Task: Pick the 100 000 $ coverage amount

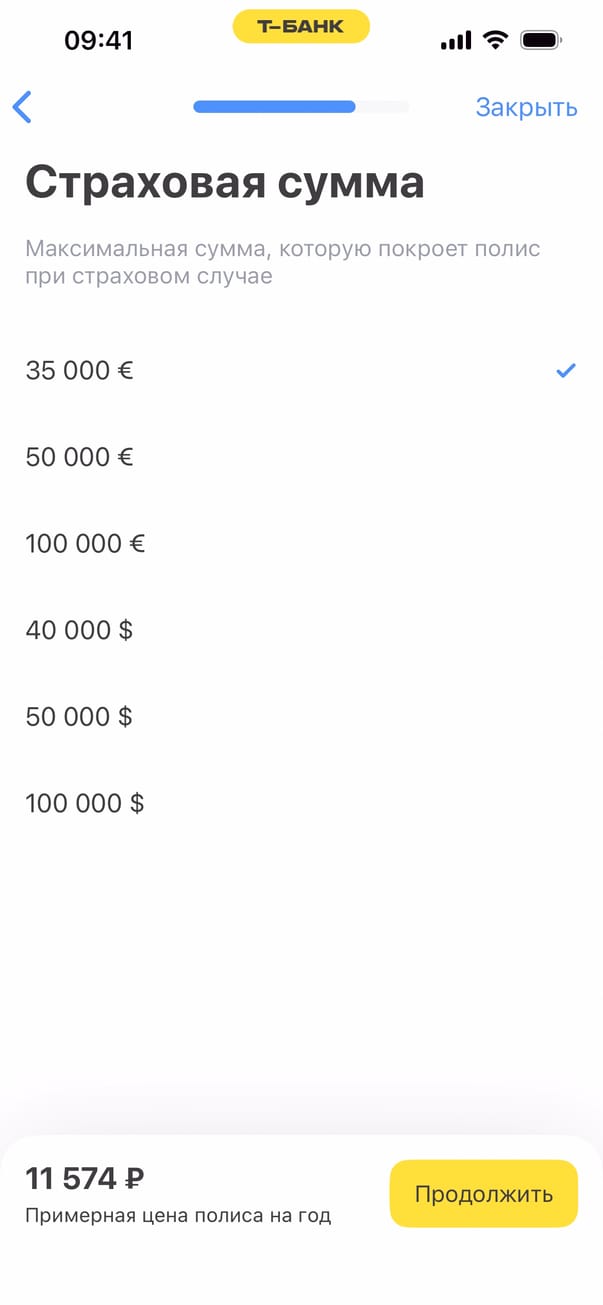Action: pyautogui.click(x=86, y=803)
